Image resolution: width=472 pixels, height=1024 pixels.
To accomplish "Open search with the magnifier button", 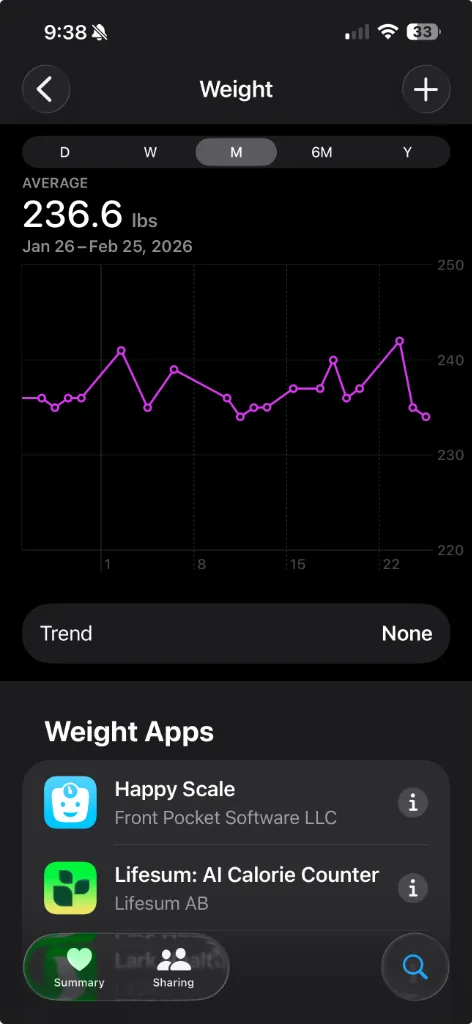I will [x=415, y=966].
